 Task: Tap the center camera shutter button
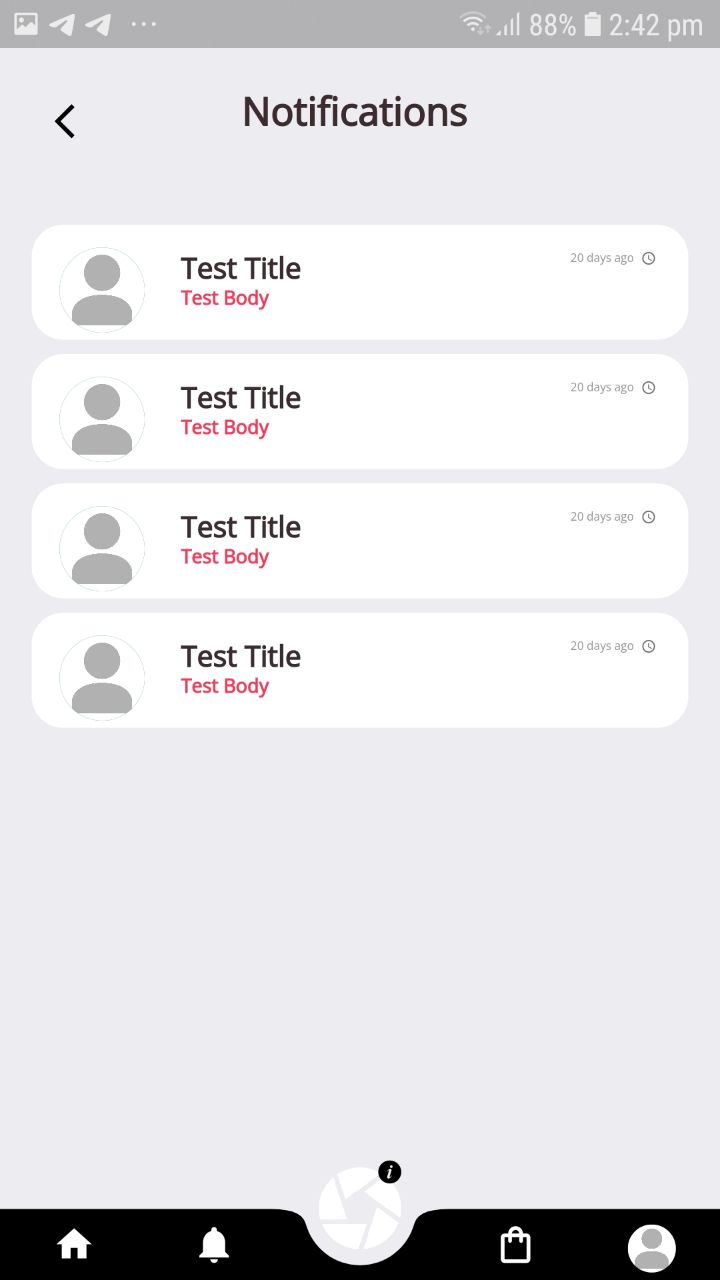[360, 1208]
